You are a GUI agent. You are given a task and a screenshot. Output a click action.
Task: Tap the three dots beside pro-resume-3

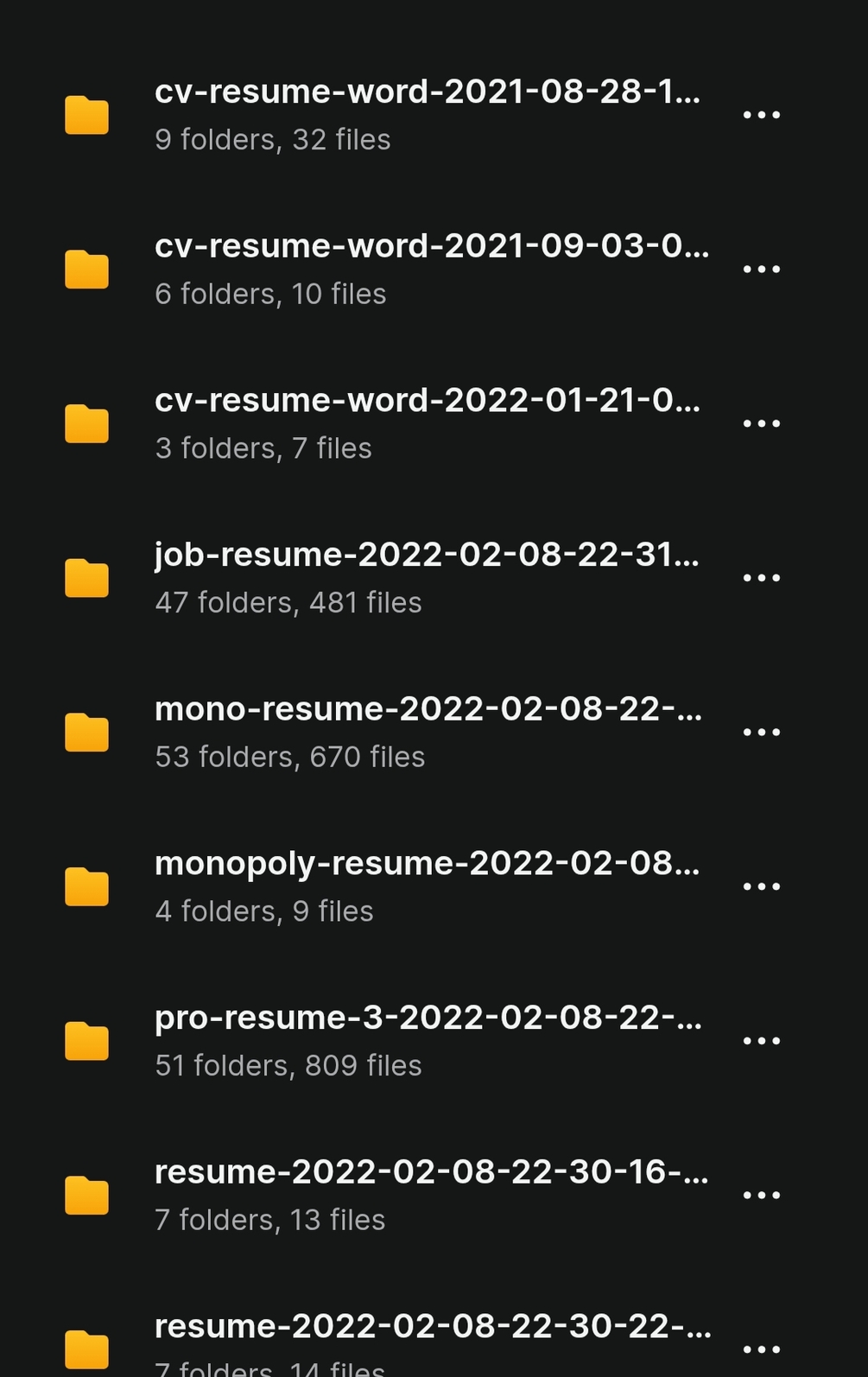point(761,1040)
